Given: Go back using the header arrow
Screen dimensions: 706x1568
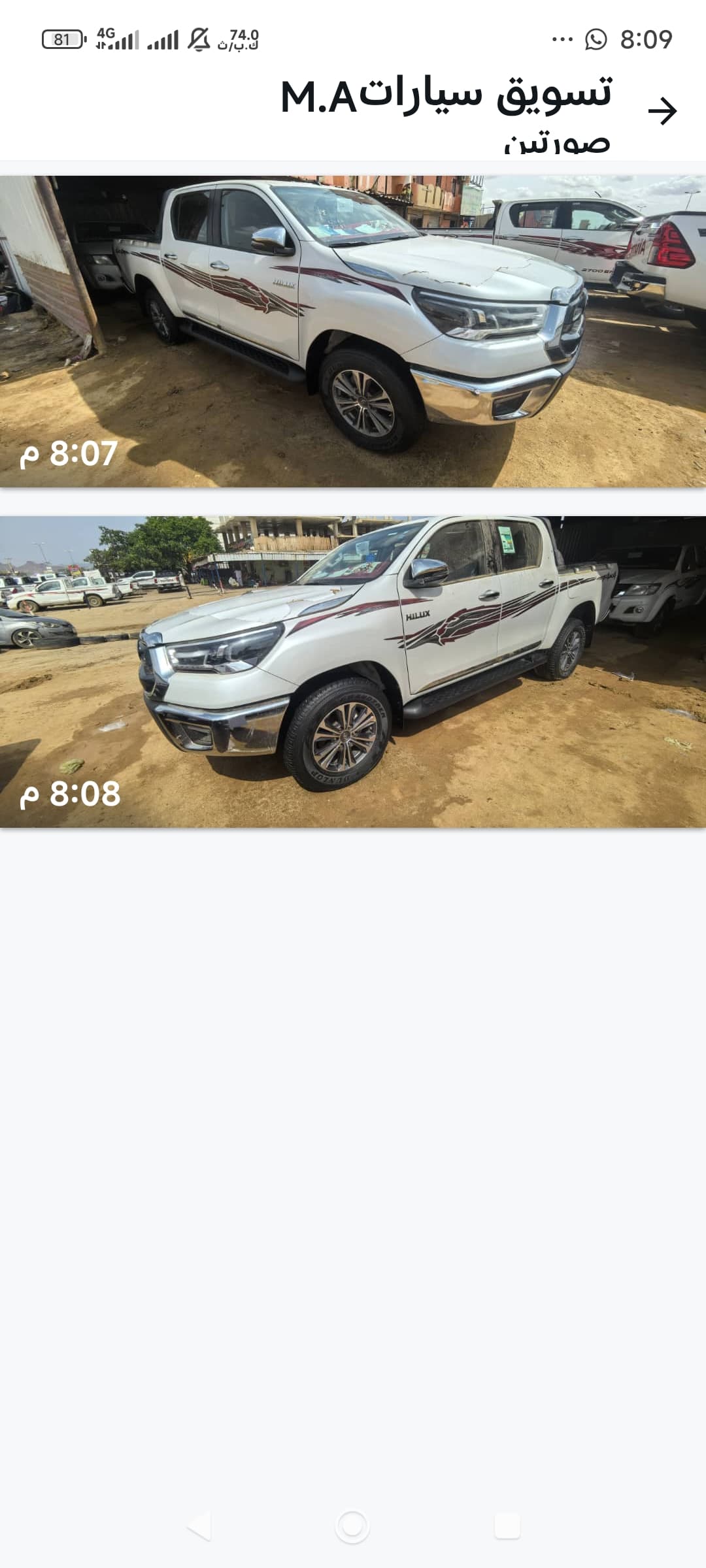Looking at the screenshot, I should point(662,111).
